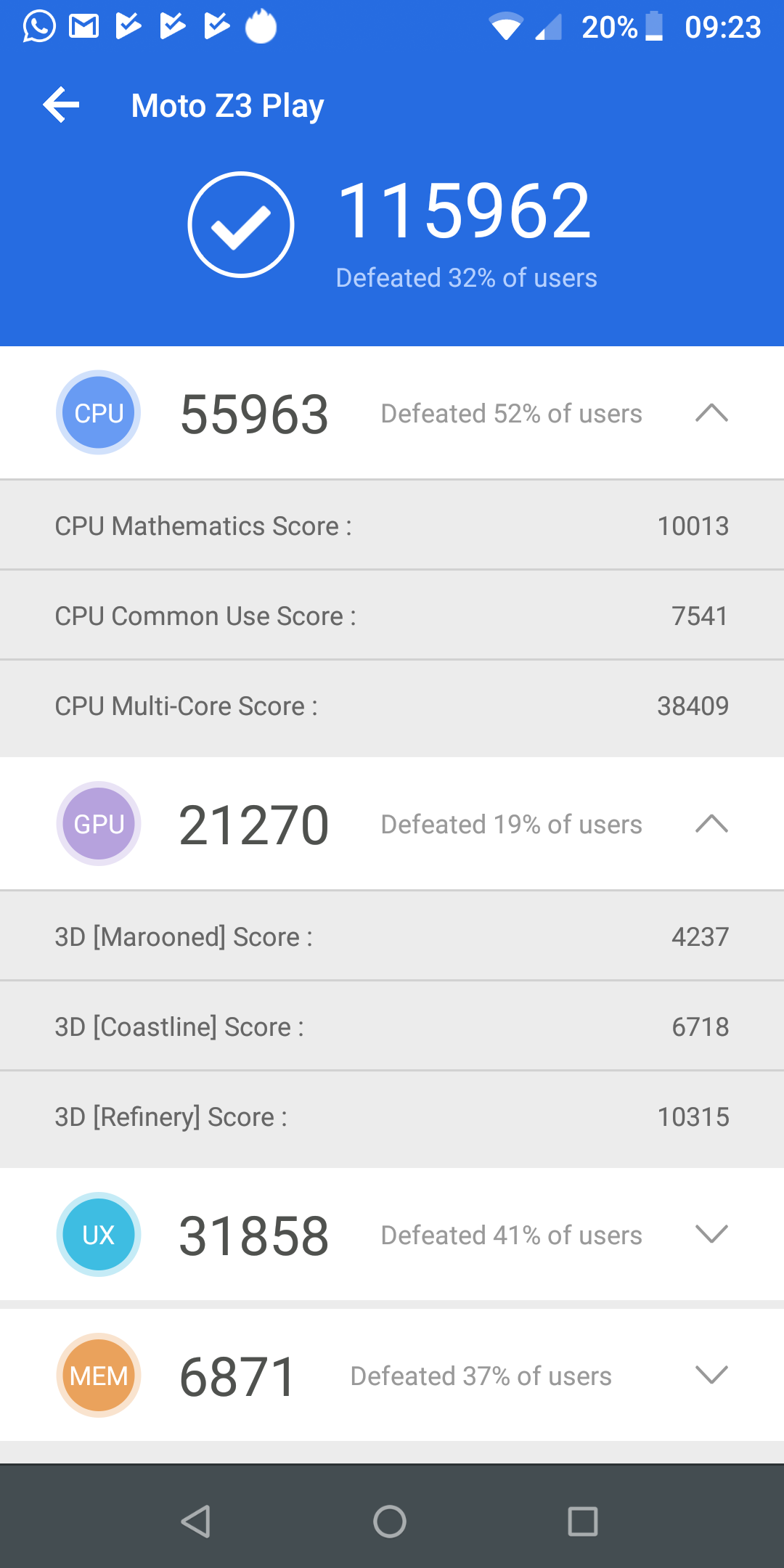This screenshot has height=1568, width=784.
Task: Tap the system home button
Action: (x=390, y=1522)
